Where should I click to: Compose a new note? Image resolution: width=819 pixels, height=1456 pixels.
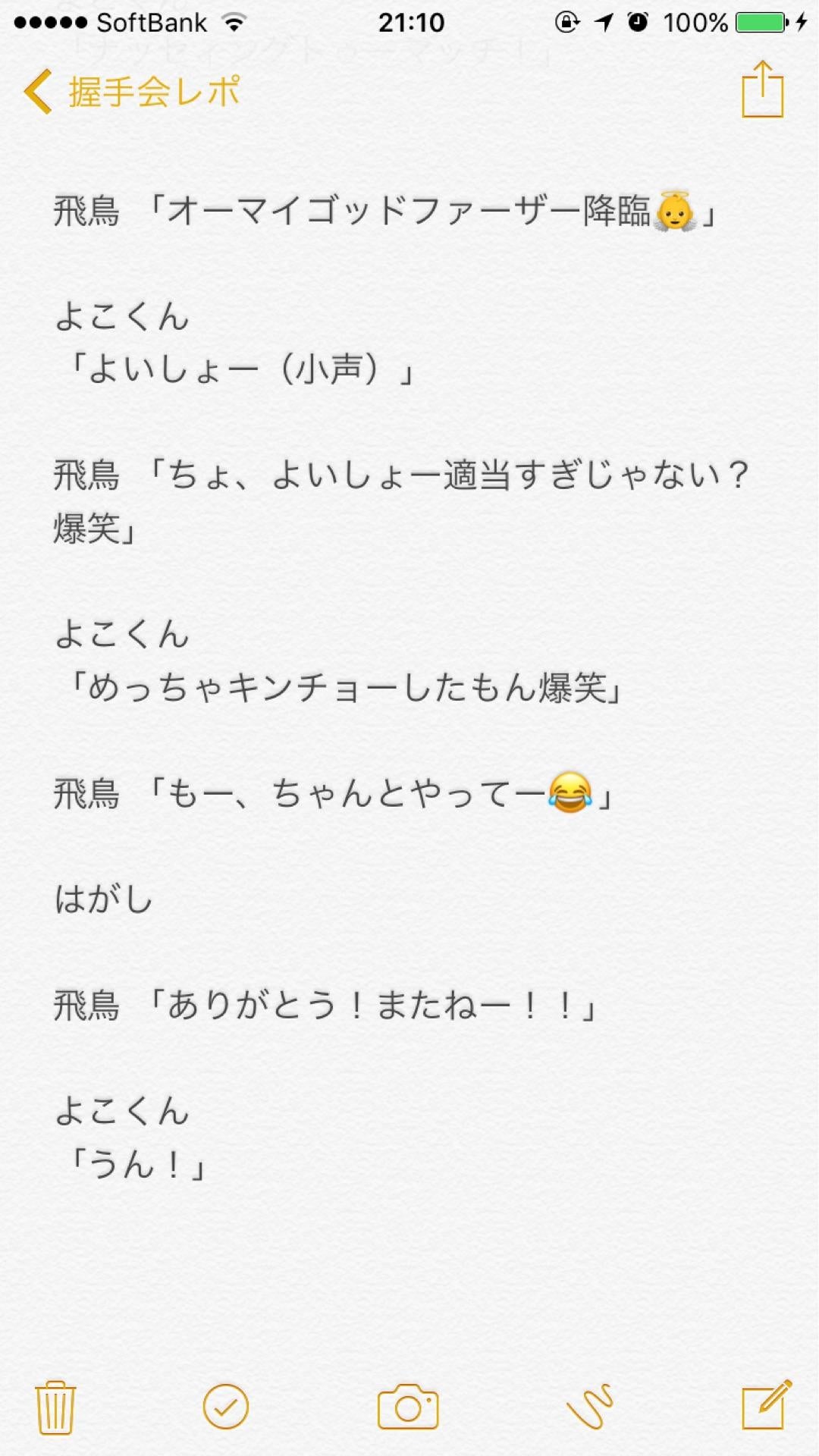pos(766,1406)
